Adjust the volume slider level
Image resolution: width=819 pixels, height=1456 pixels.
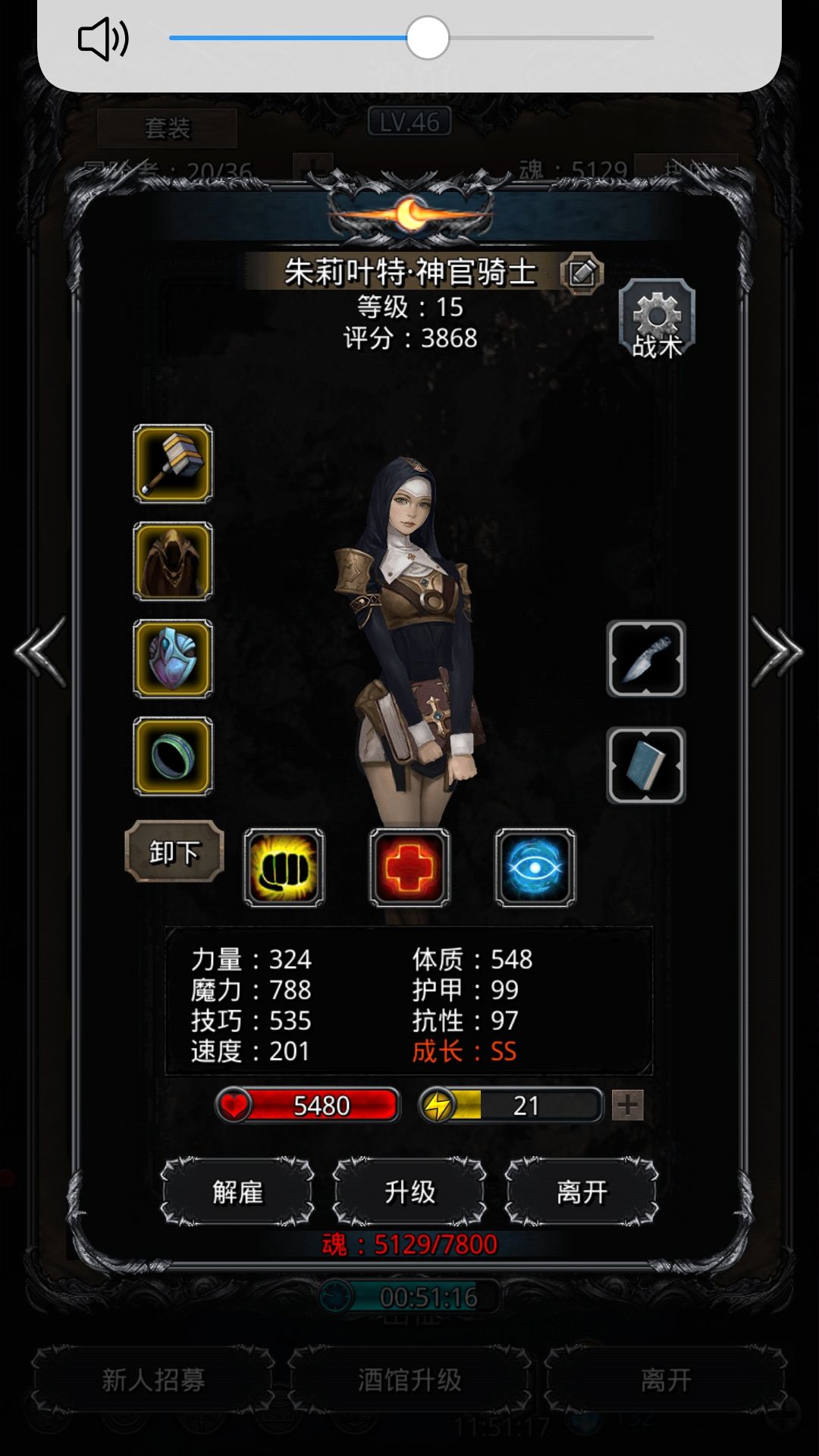point(428,38)
